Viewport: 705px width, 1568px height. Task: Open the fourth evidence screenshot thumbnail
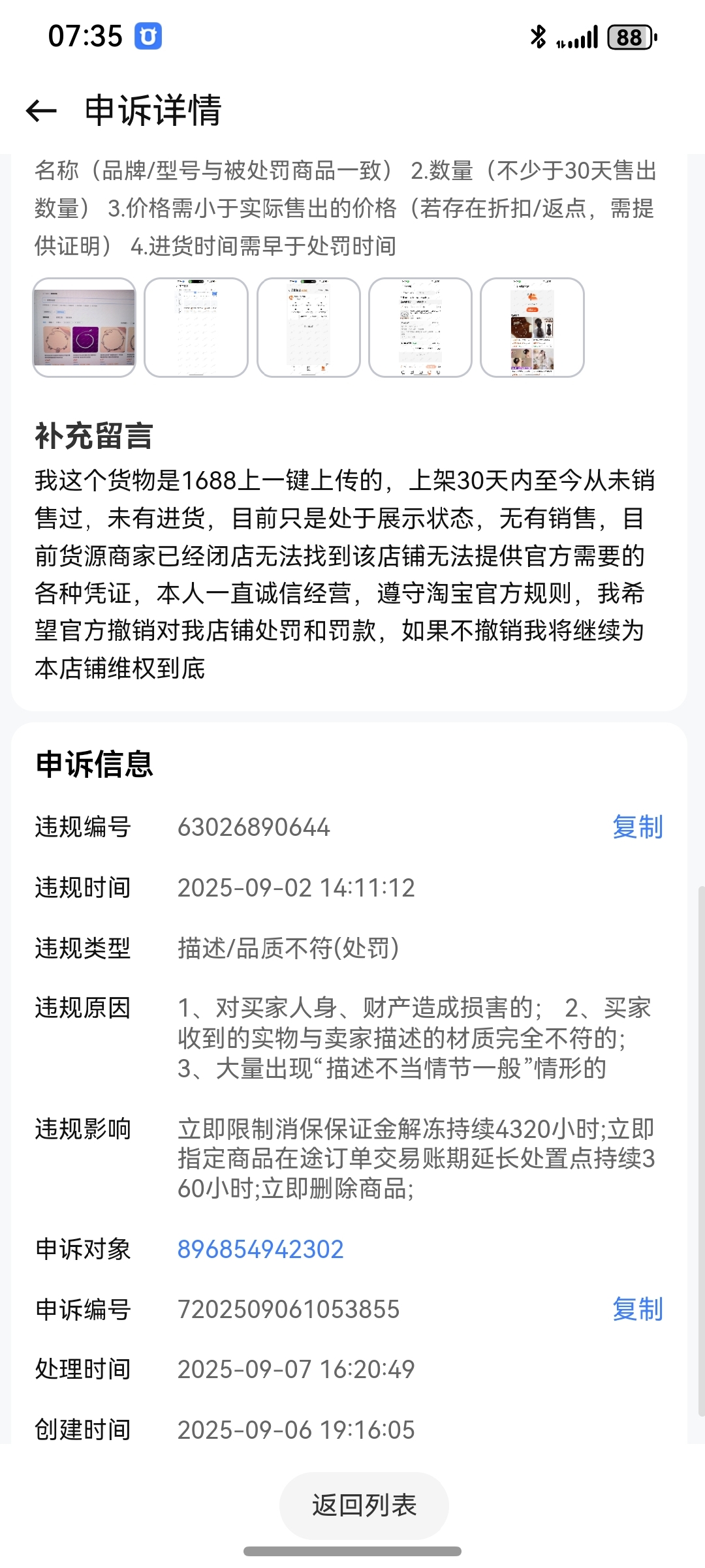[420, 328]
